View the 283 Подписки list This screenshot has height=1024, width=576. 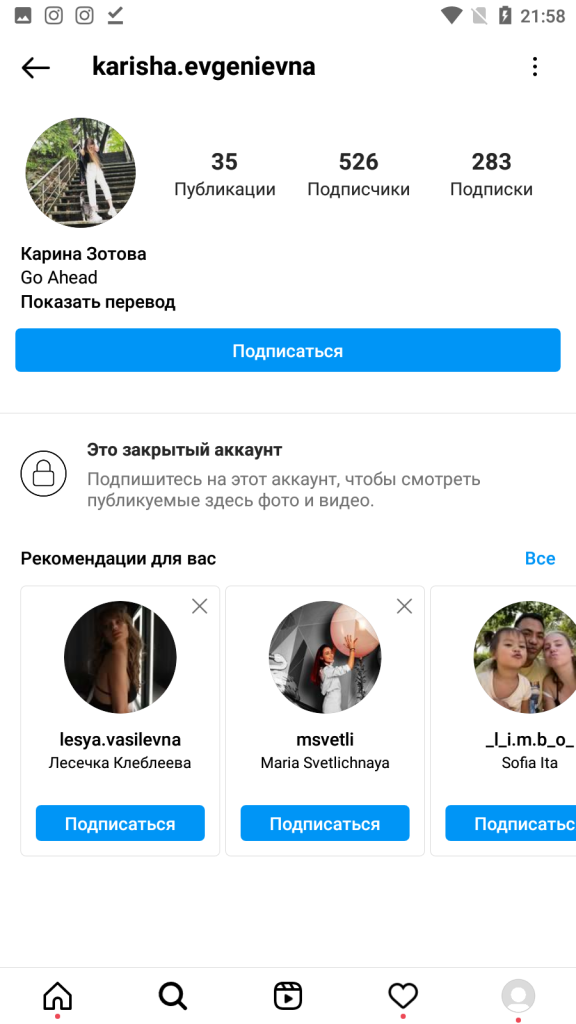(491, 174)
